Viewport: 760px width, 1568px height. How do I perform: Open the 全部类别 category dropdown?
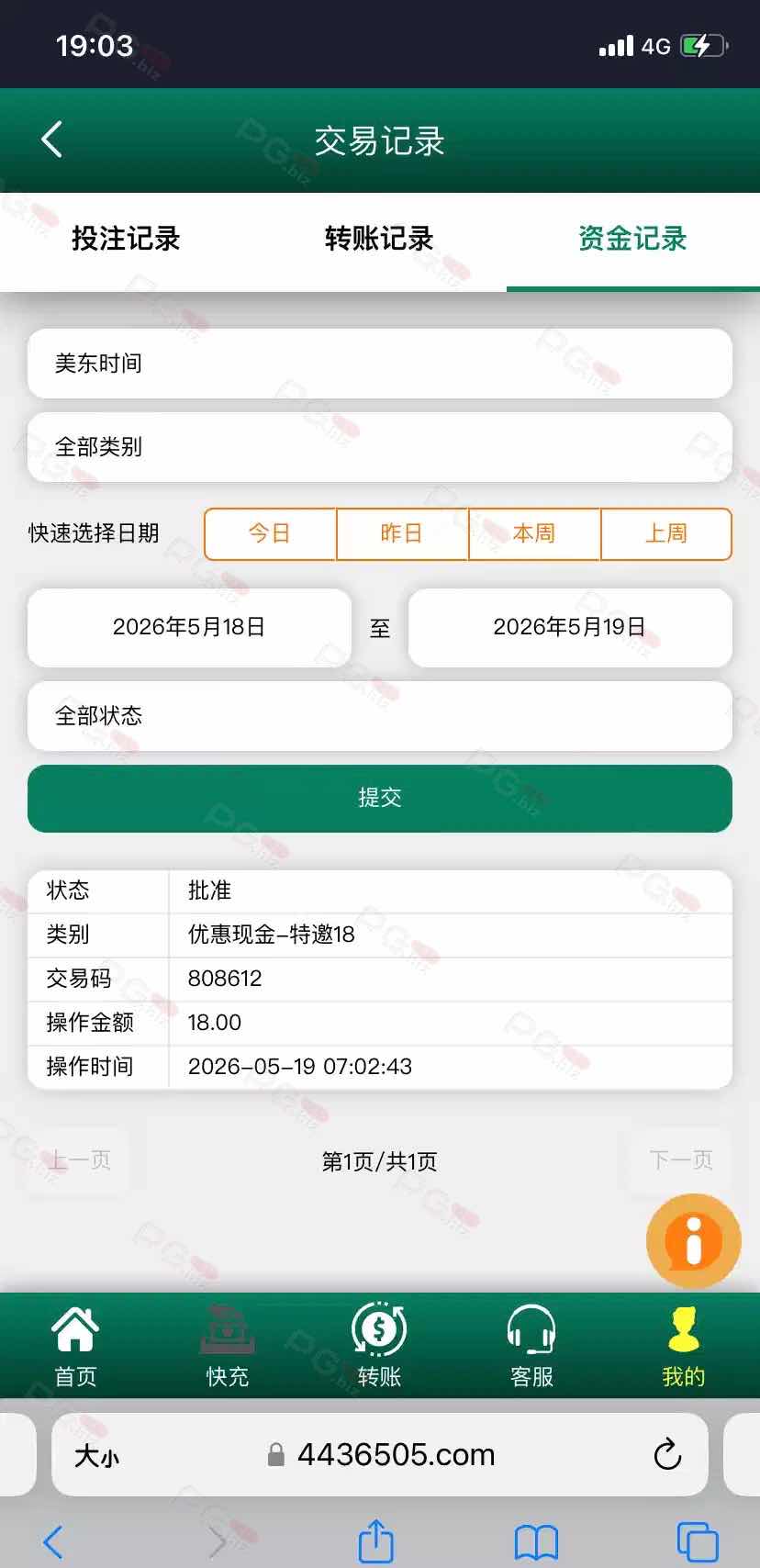380,447
